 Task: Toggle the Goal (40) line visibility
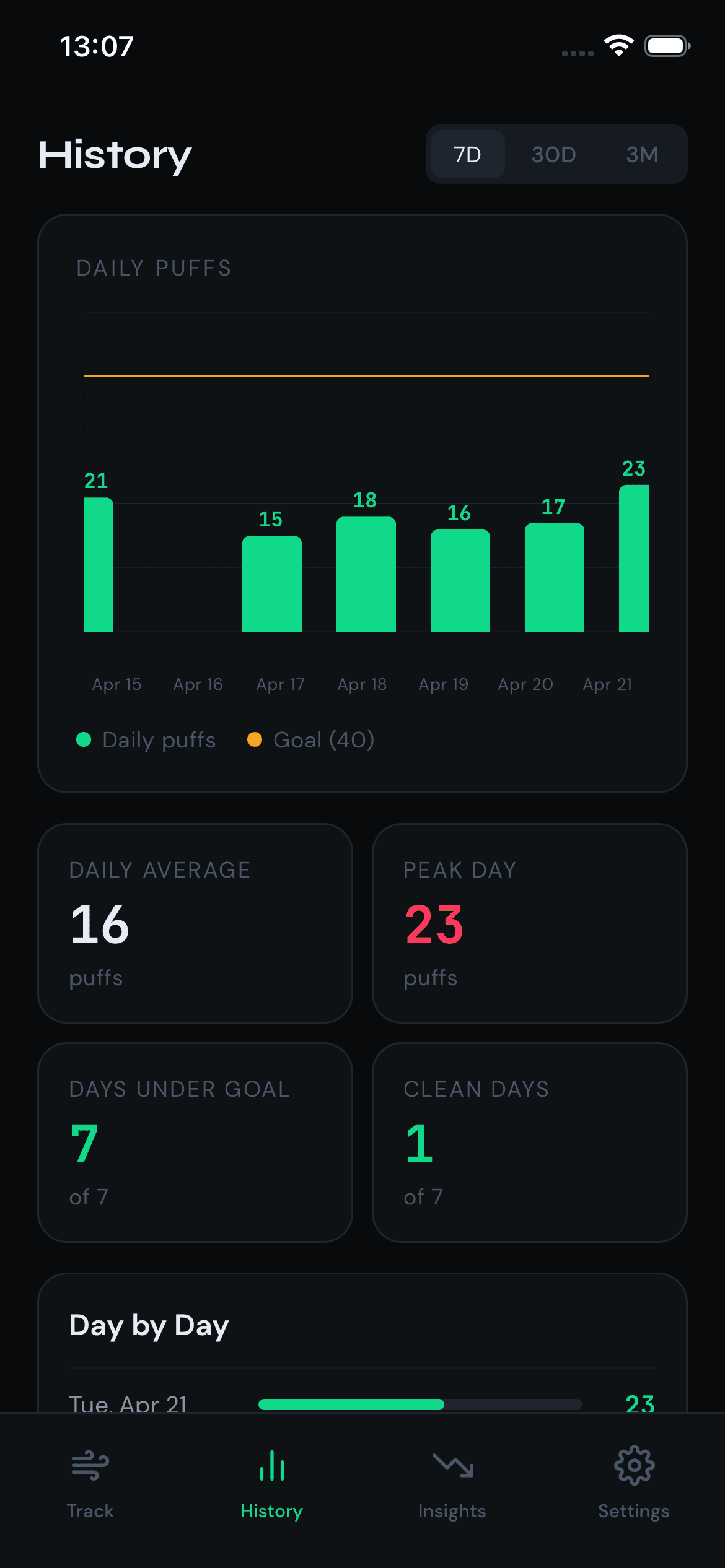[310, 739]
